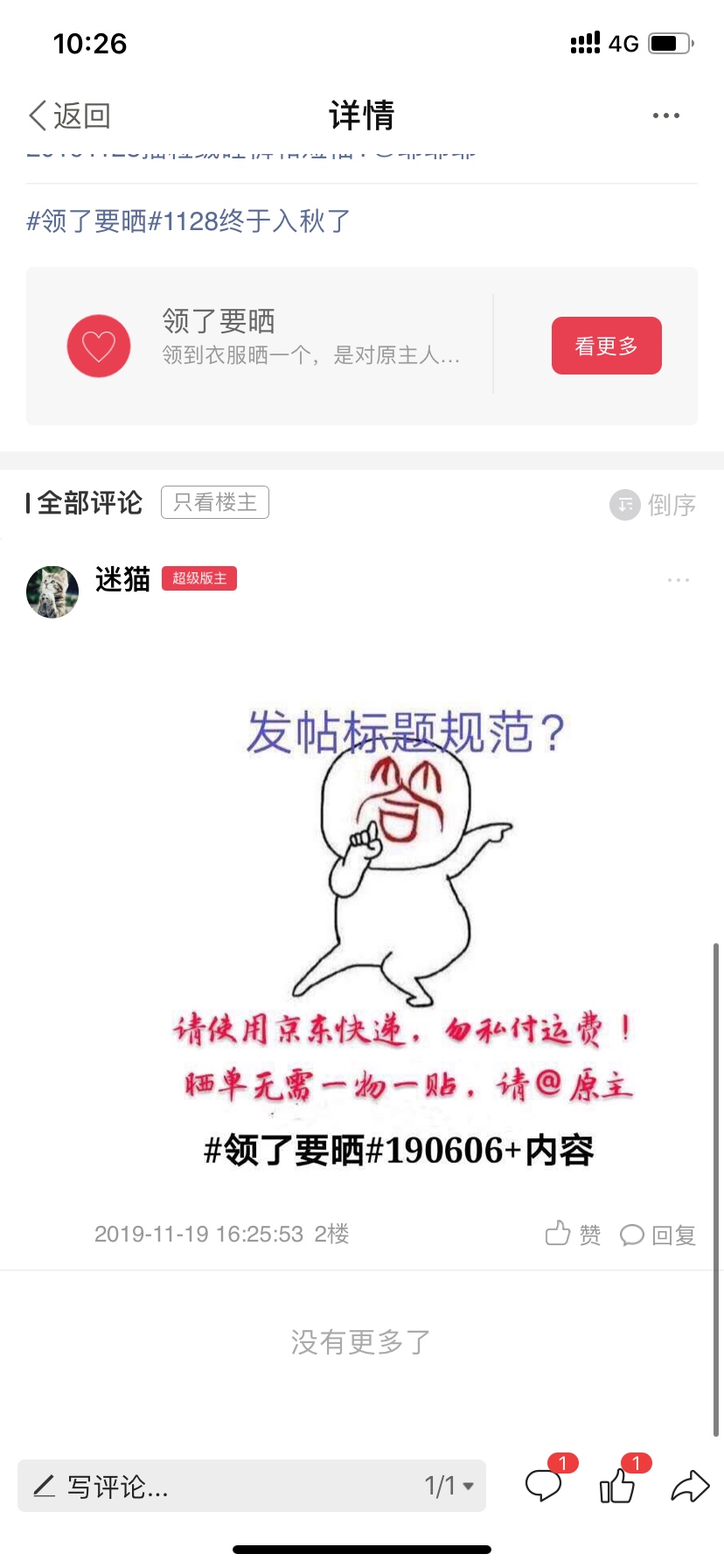Filter comments with 只看楼主
724x1568 pixels.
tap(215, 502)
